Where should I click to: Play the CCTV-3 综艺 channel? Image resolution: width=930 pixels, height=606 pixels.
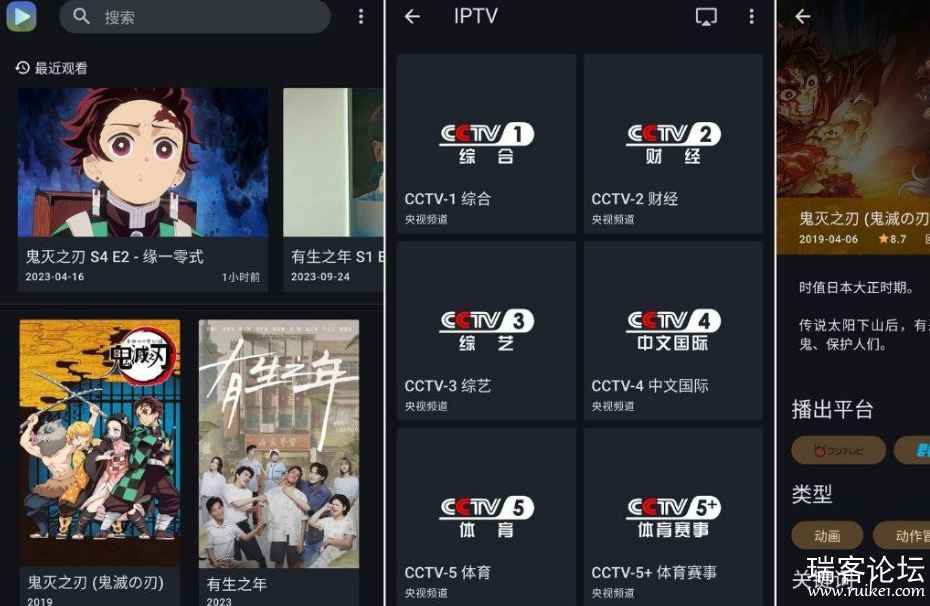pos(486,330)
